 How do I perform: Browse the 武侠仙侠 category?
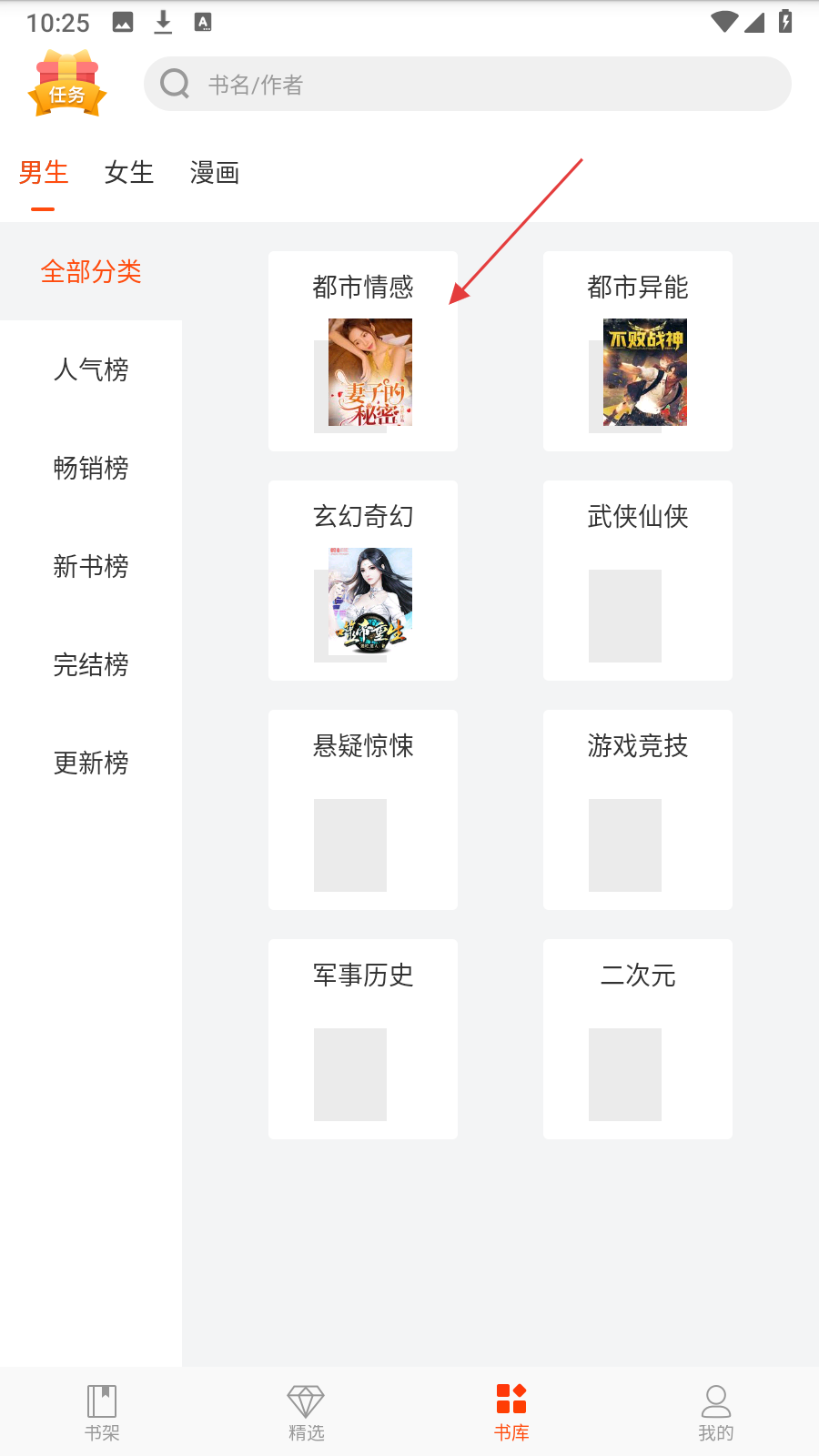[x=637, y=581]
